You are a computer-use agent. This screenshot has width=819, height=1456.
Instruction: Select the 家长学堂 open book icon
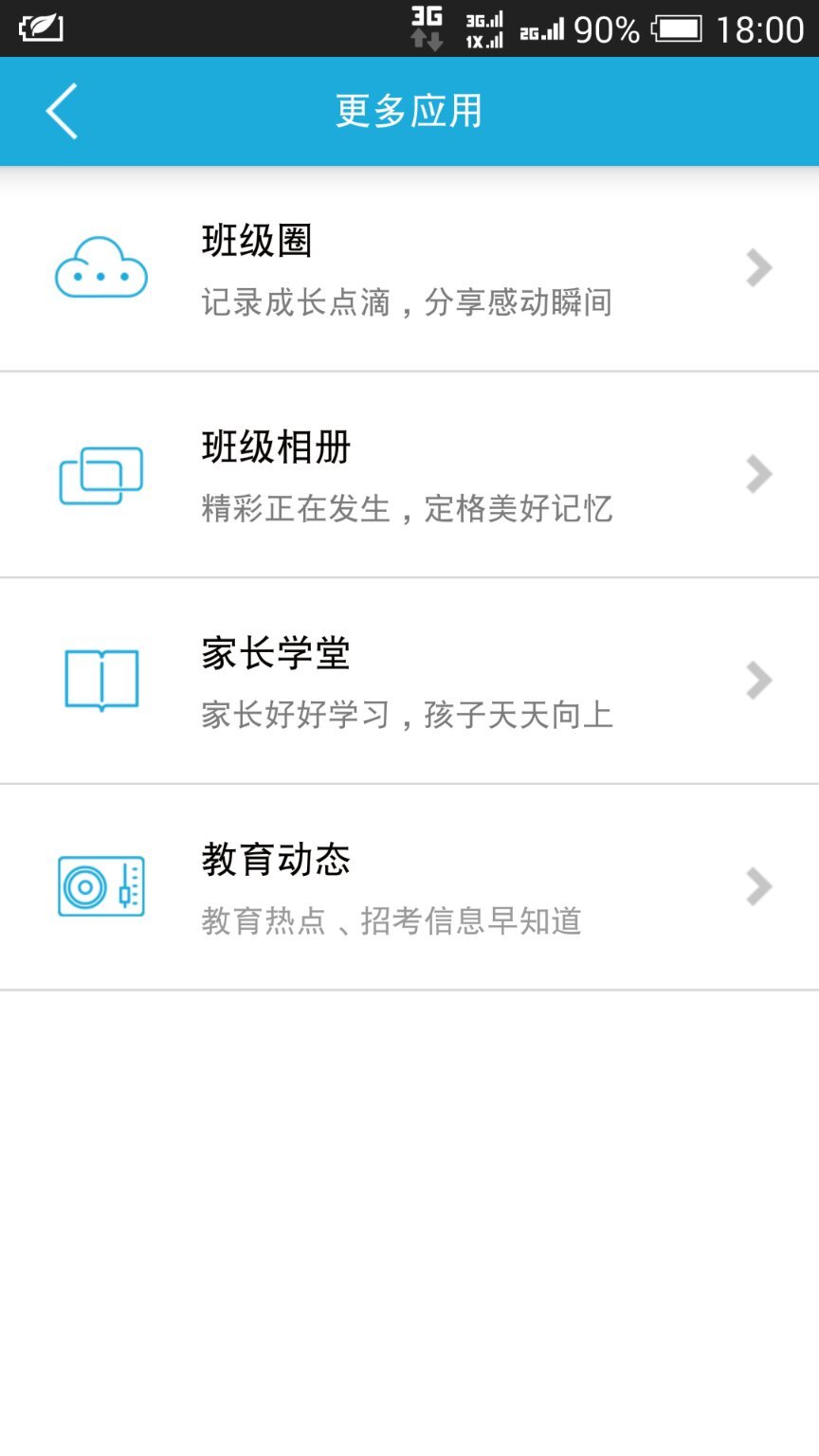click(x=100, y=680)
